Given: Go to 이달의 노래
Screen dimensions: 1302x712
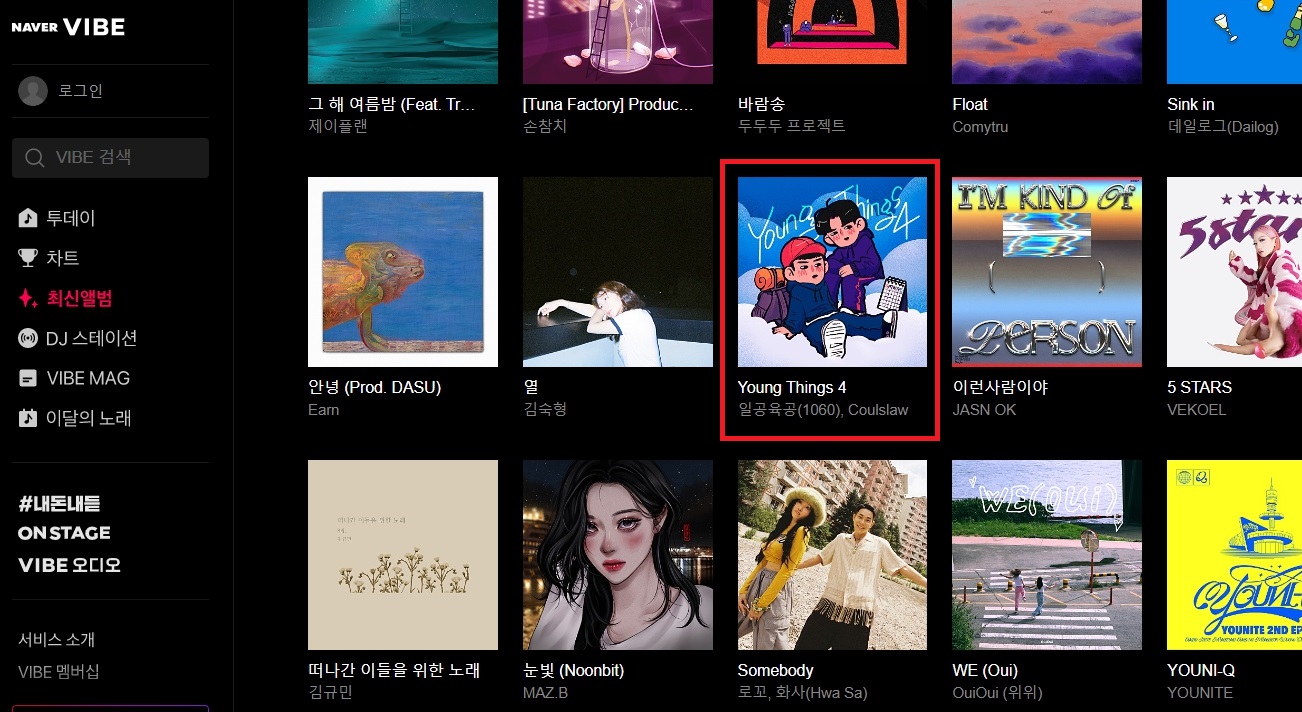Looking at the screenshot, I should point(88,418).
